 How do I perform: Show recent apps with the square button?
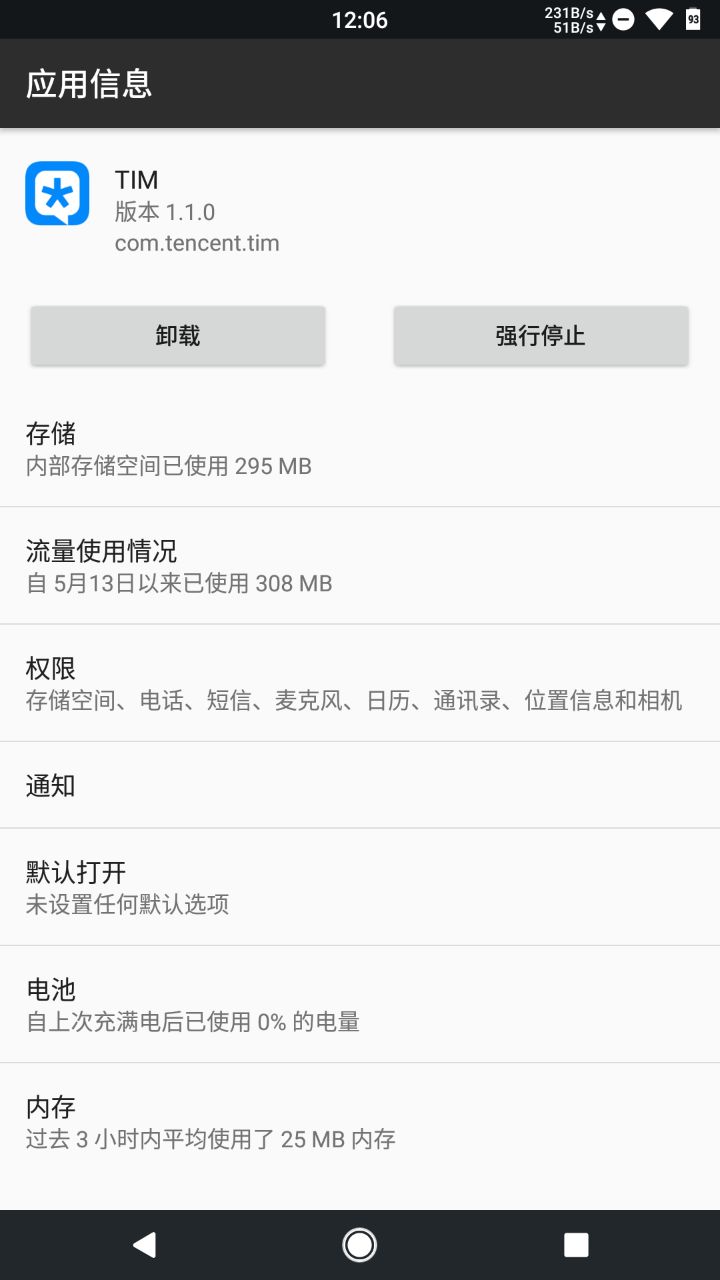point(576,1244)
